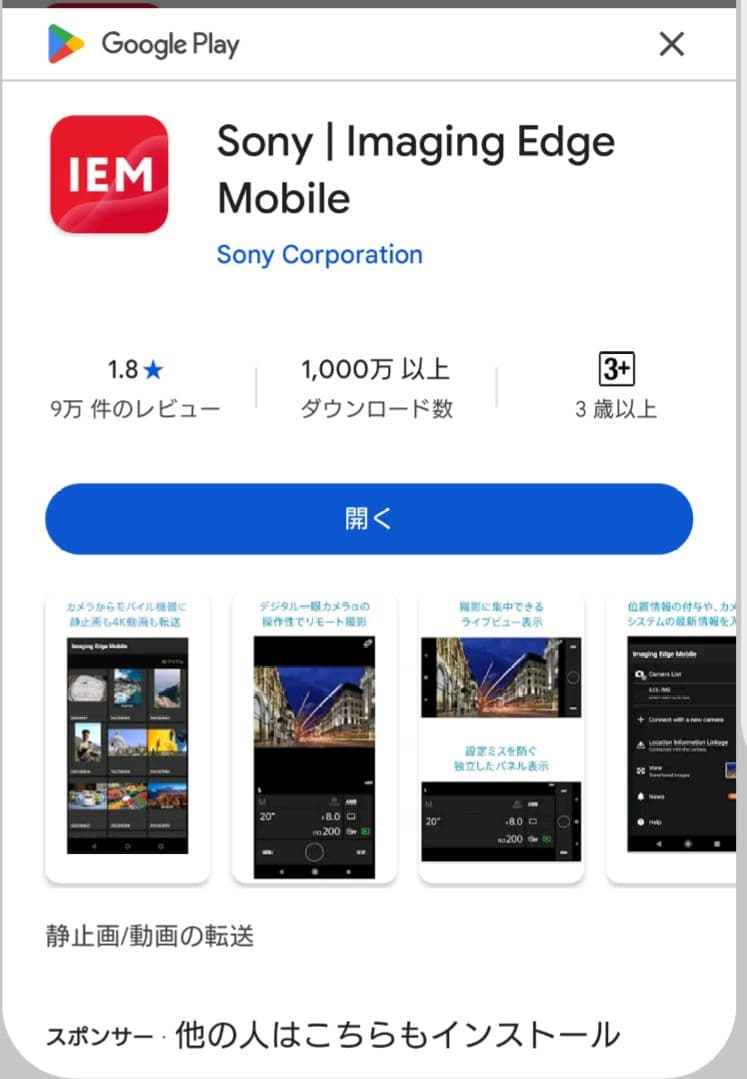
Task: Enlarge the 撮影に集中できる live view screenshot
Action: click(500, 738)
